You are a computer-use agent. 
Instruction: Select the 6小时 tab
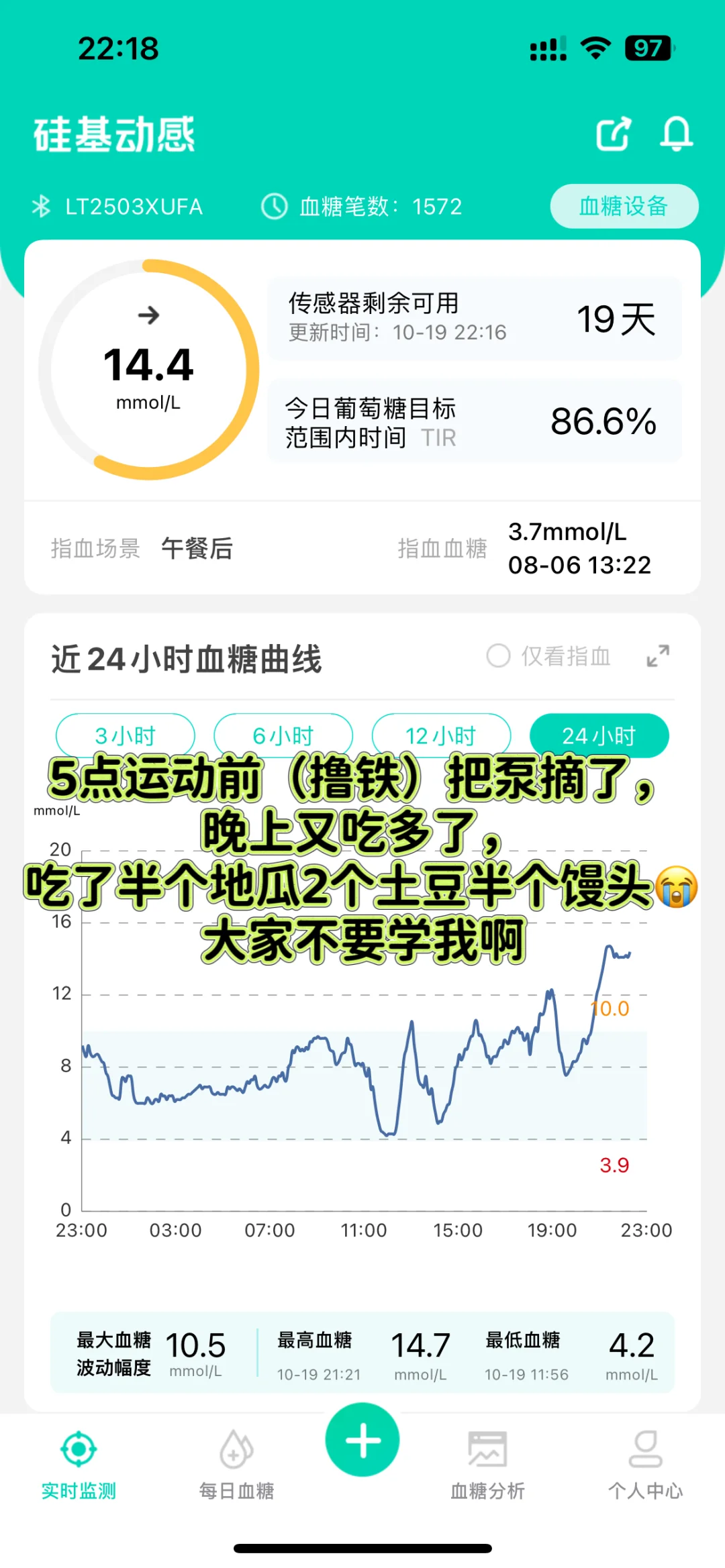coord(283,735)
